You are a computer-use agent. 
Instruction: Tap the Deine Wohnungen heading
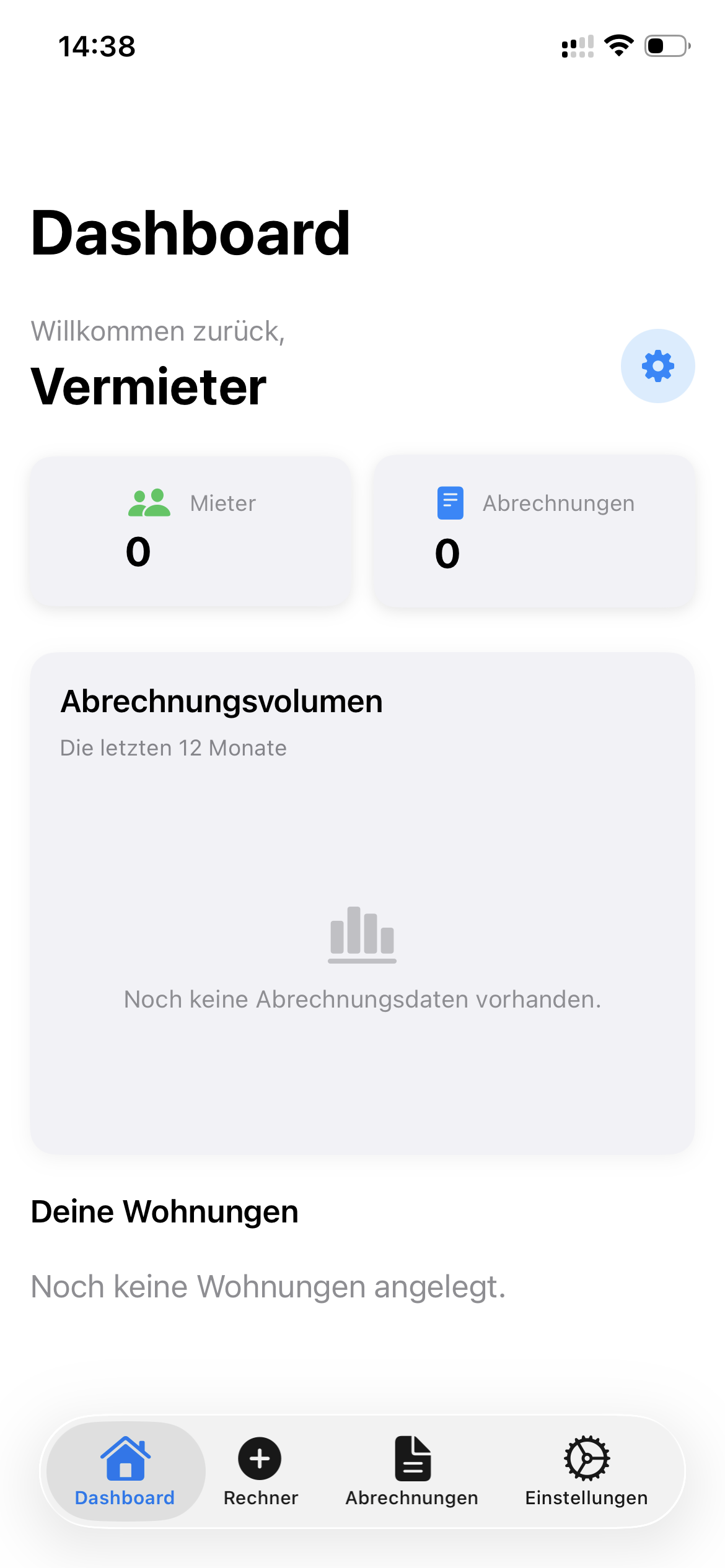pyautogui.click(x=164, y=1211)
